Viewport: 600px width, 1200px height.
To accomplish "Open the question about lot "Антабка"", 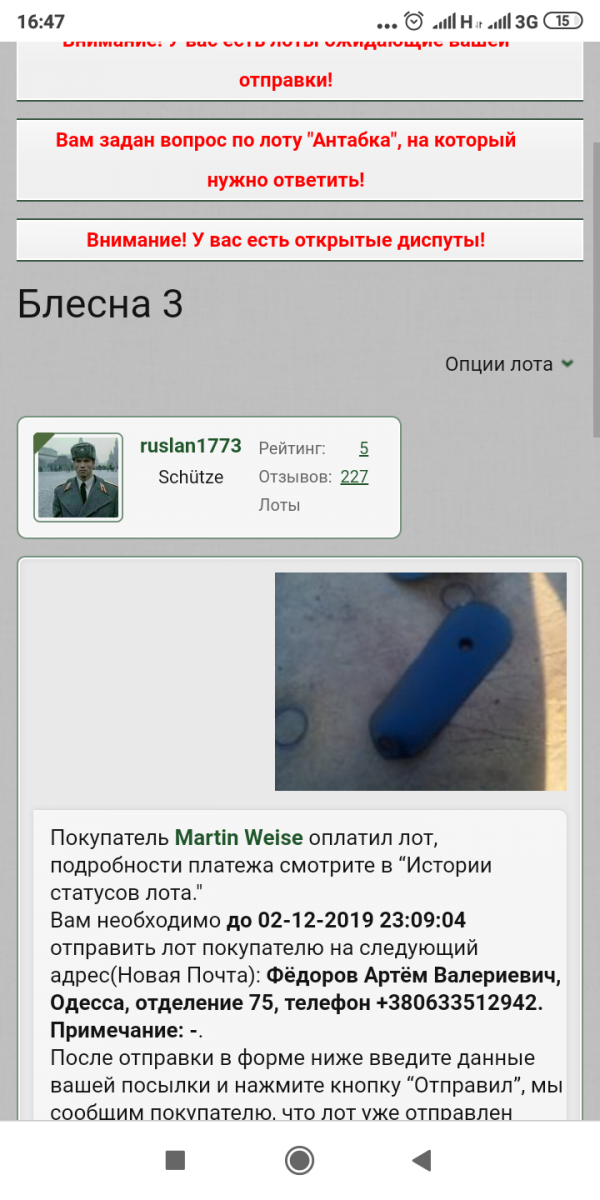I will (300, 160).
